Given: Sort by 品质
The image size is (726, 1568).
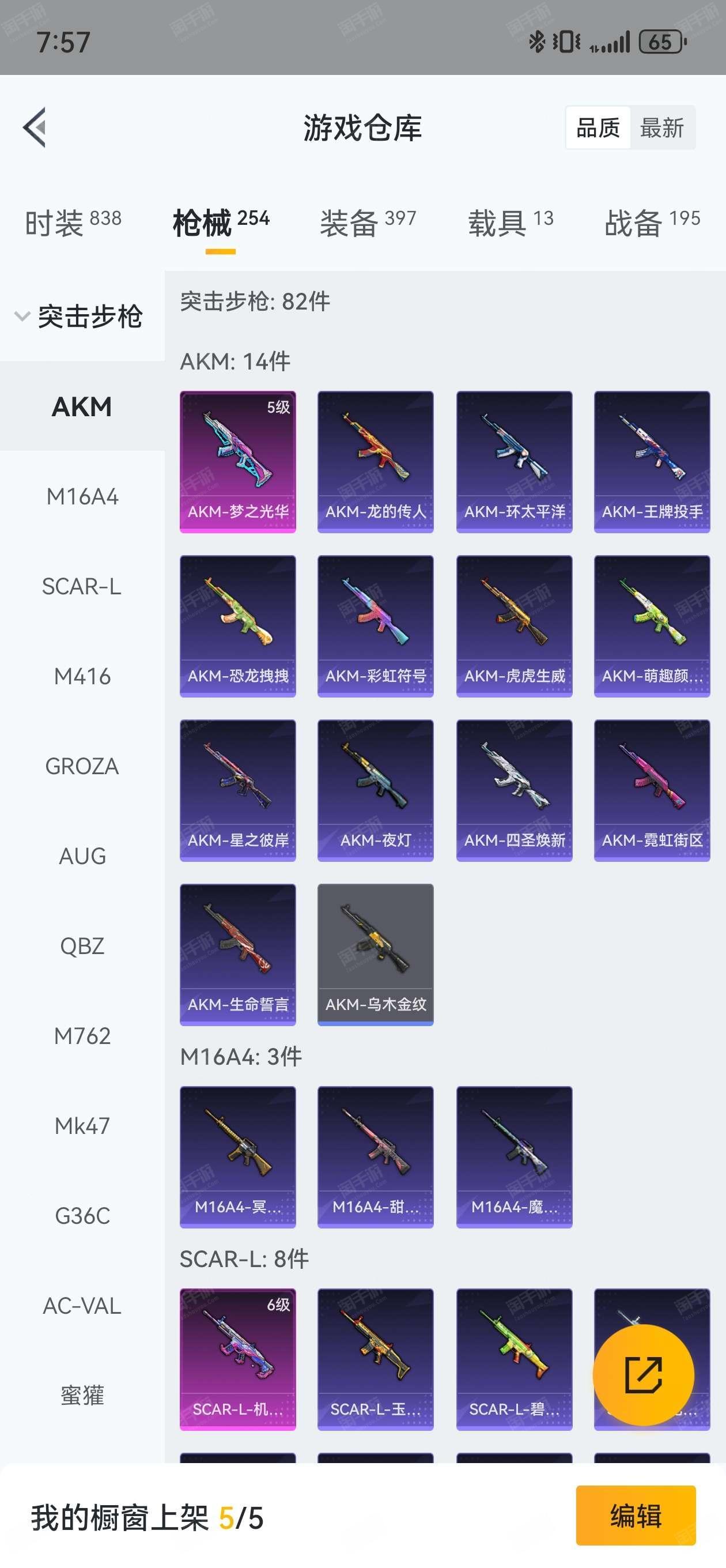Looking at the screenshot, I should pos(598,128).
